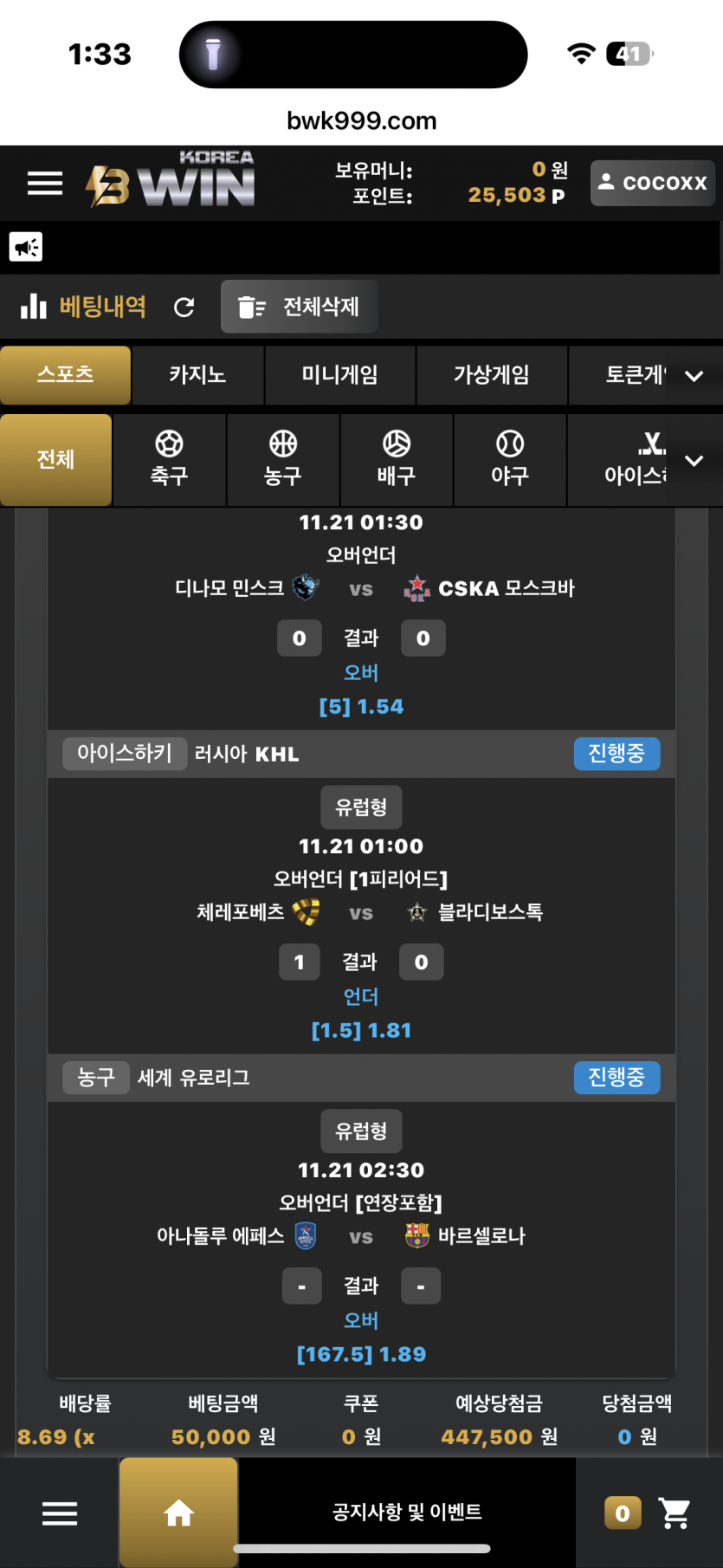Open the hamburger menu in header

click(x=45, y=184)
